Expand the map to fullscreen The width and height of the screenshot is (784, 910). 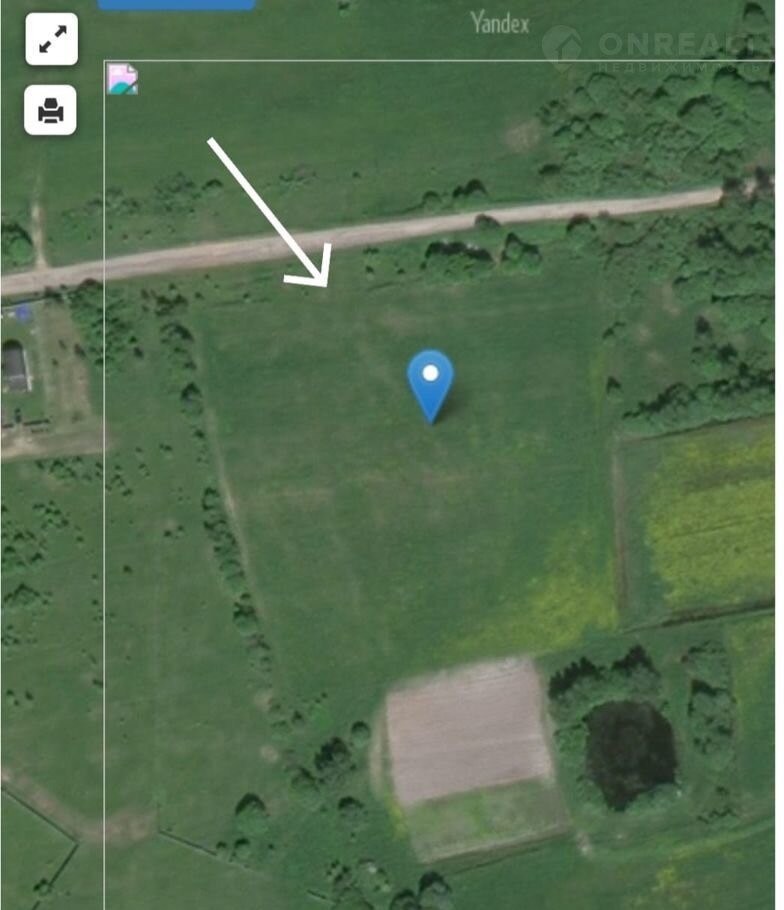tap(51, 39)
